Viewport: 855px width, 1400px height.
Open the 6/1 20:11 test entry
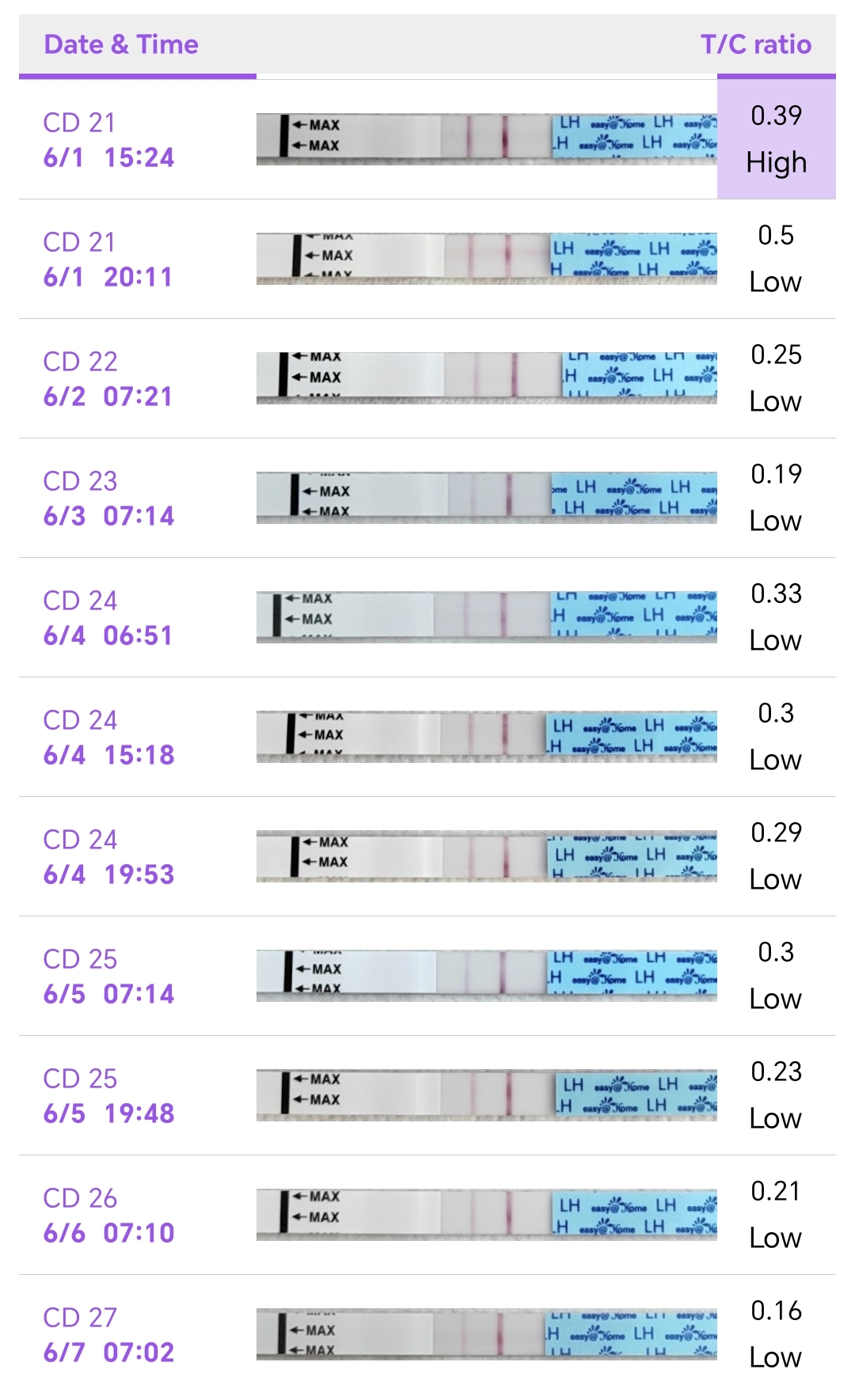click(x=427, y=259)
